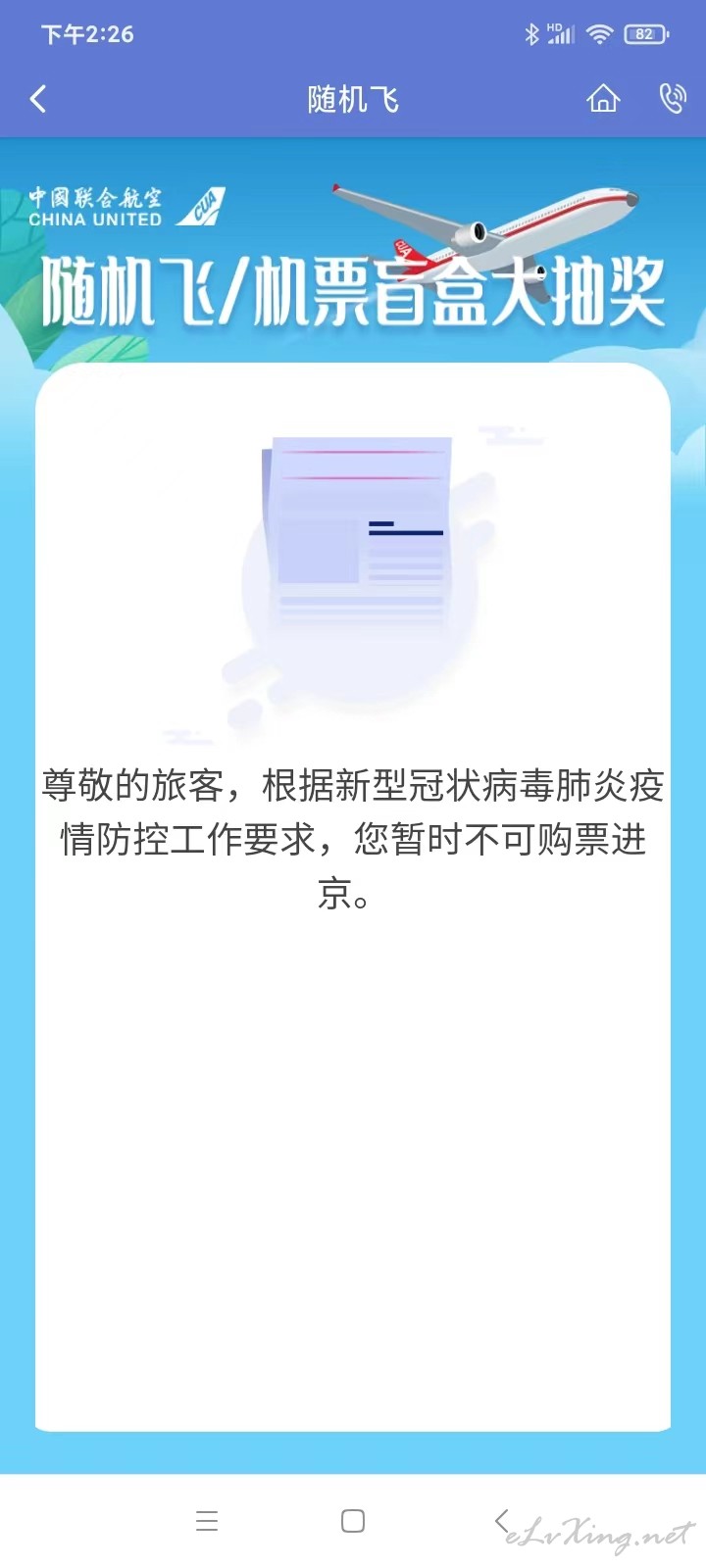706x1568 pixels.
Task: Tap the system back button
Action: tap(501, 1521)
